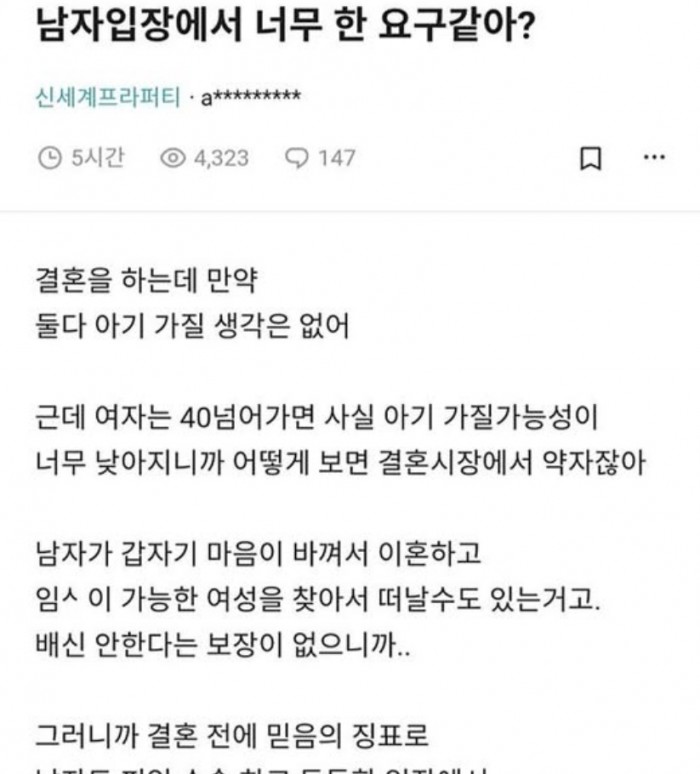
Task: Bookmark this post
Action: [590, 158]
